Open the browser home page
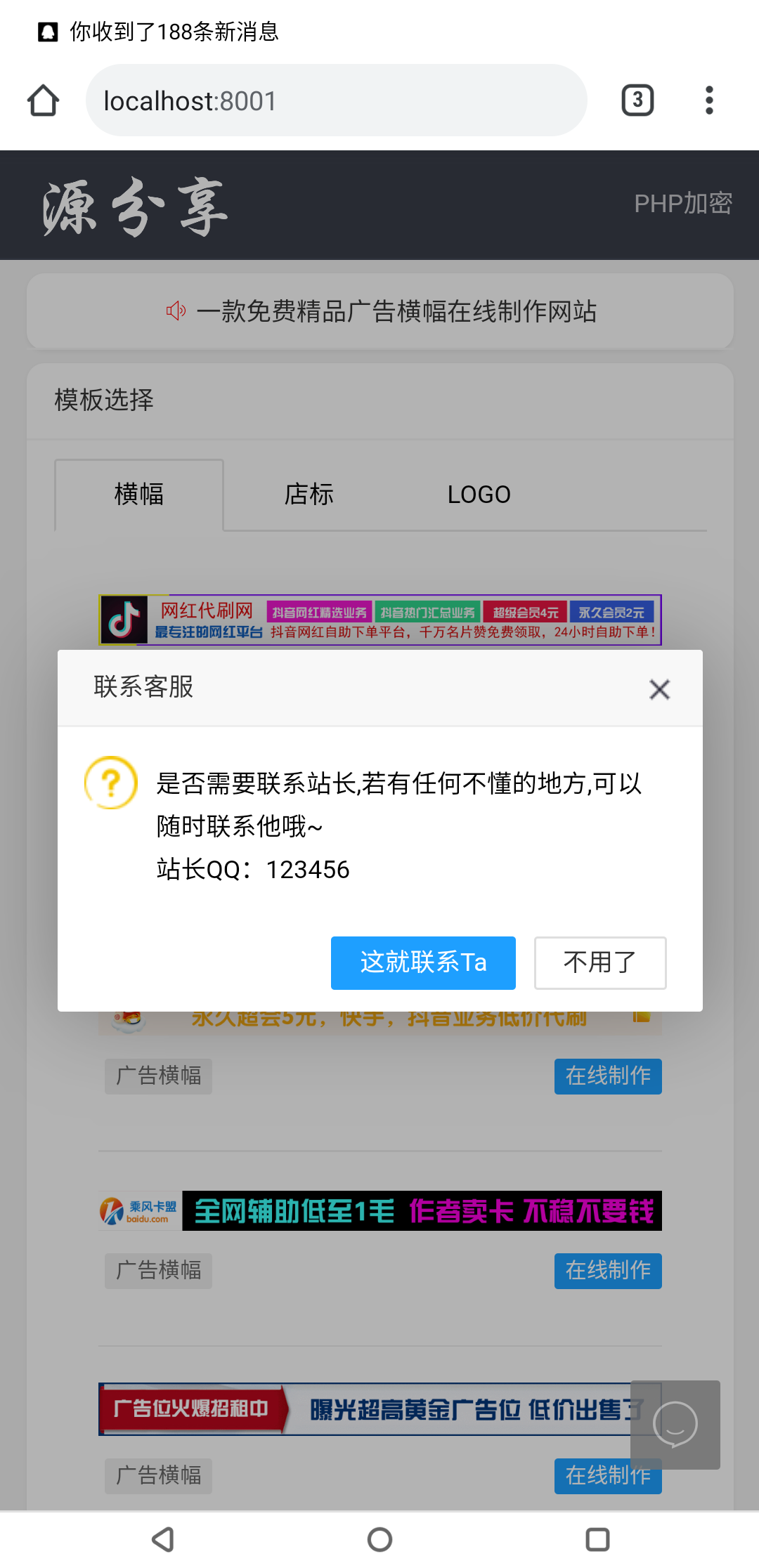 click(x=43, y=100)
